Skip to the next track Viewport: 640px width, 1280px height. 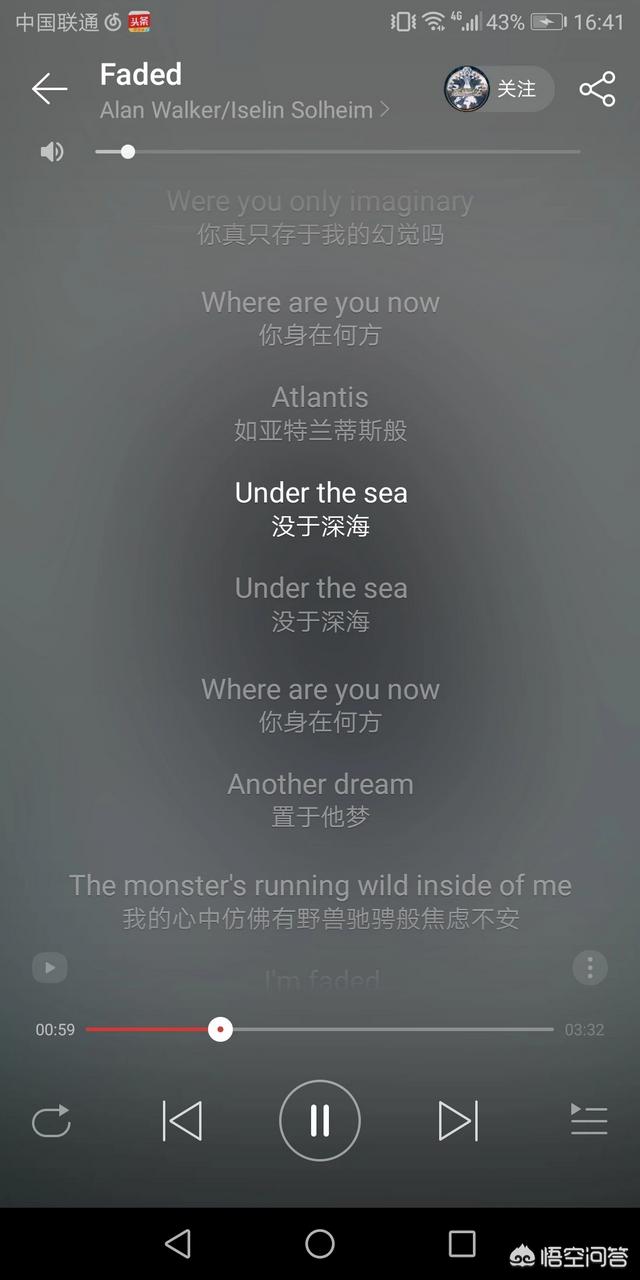point(458,1120)
